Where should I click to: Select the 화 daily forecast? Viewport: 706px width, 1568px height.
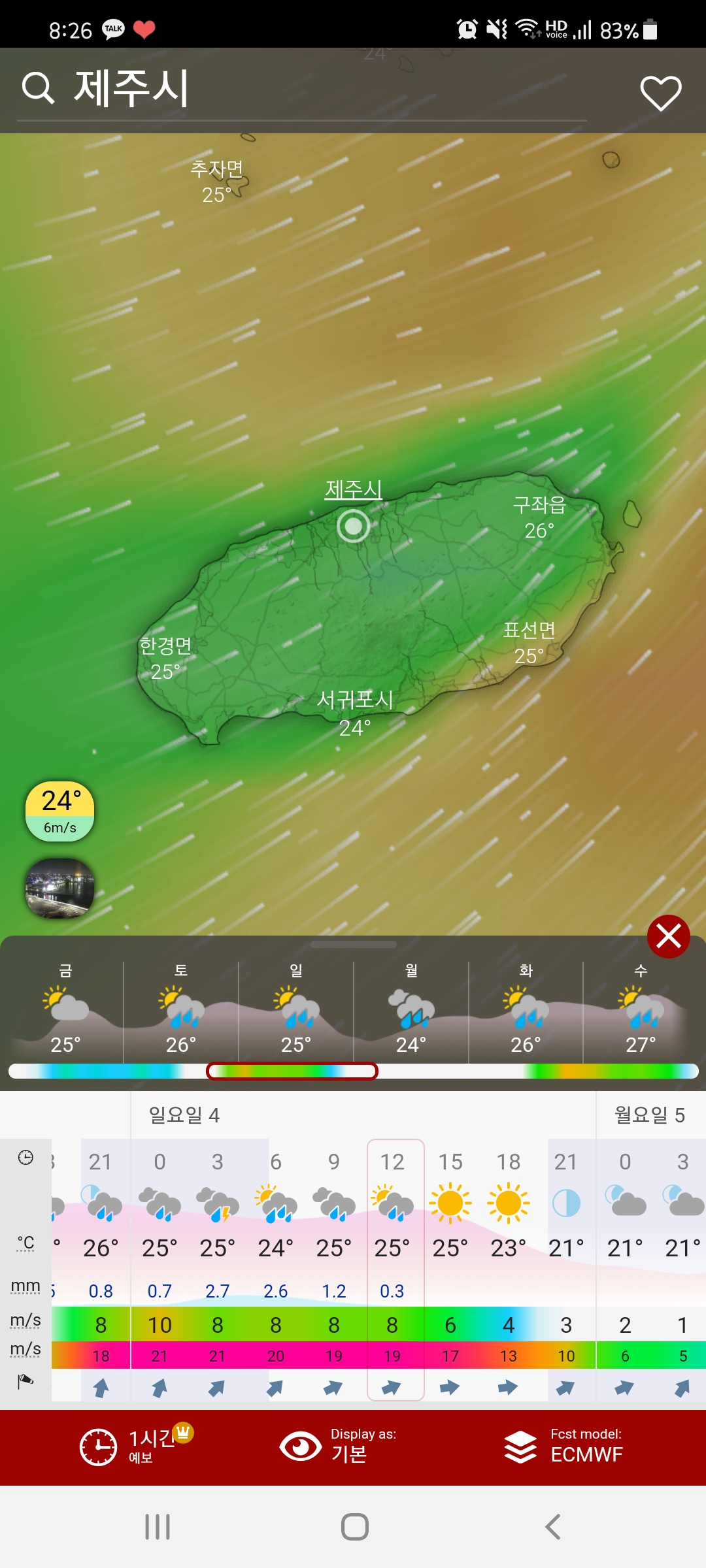pyautogui.click(x=526, y=1009)
